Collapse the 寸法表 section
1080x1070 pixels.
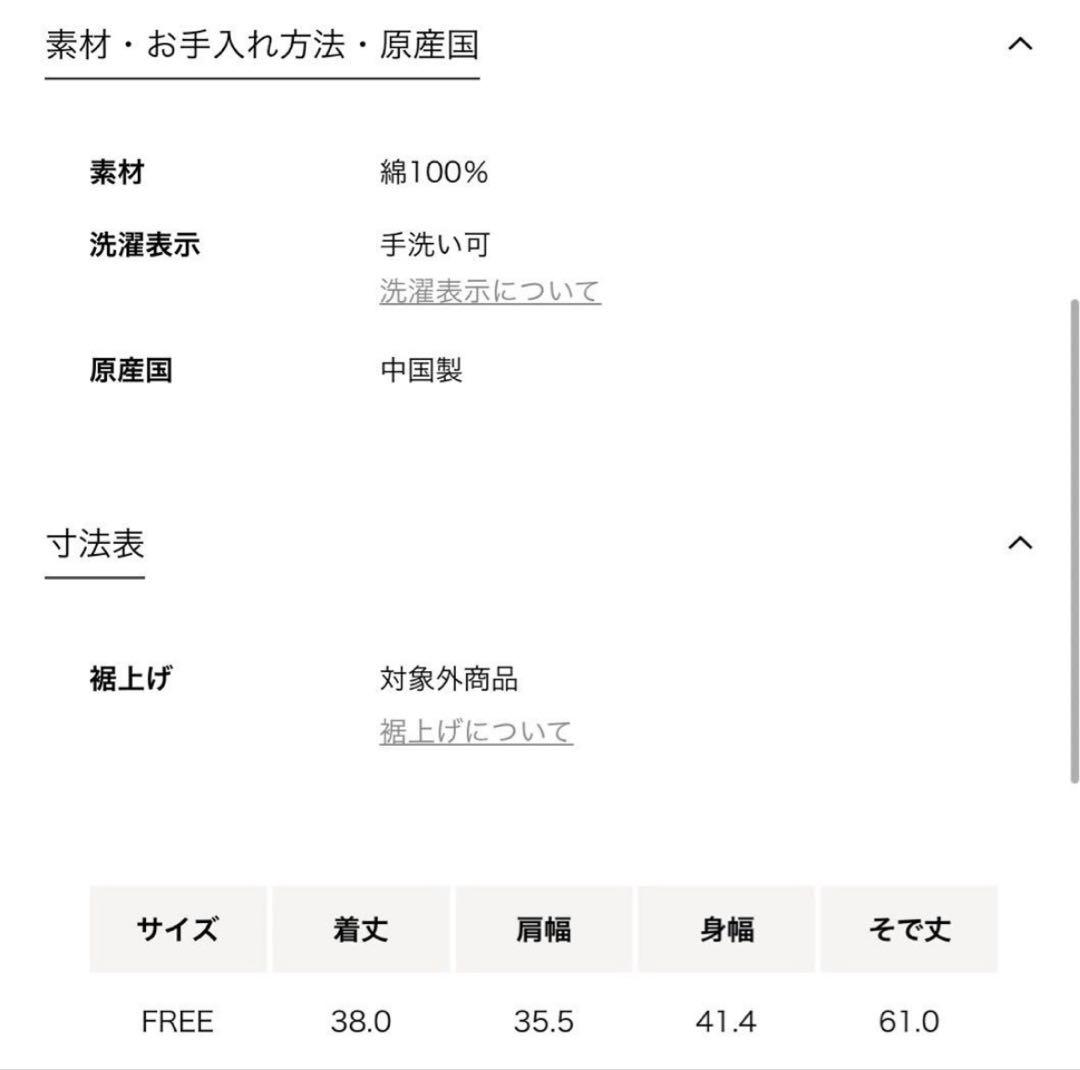[x=1019, y=543]
